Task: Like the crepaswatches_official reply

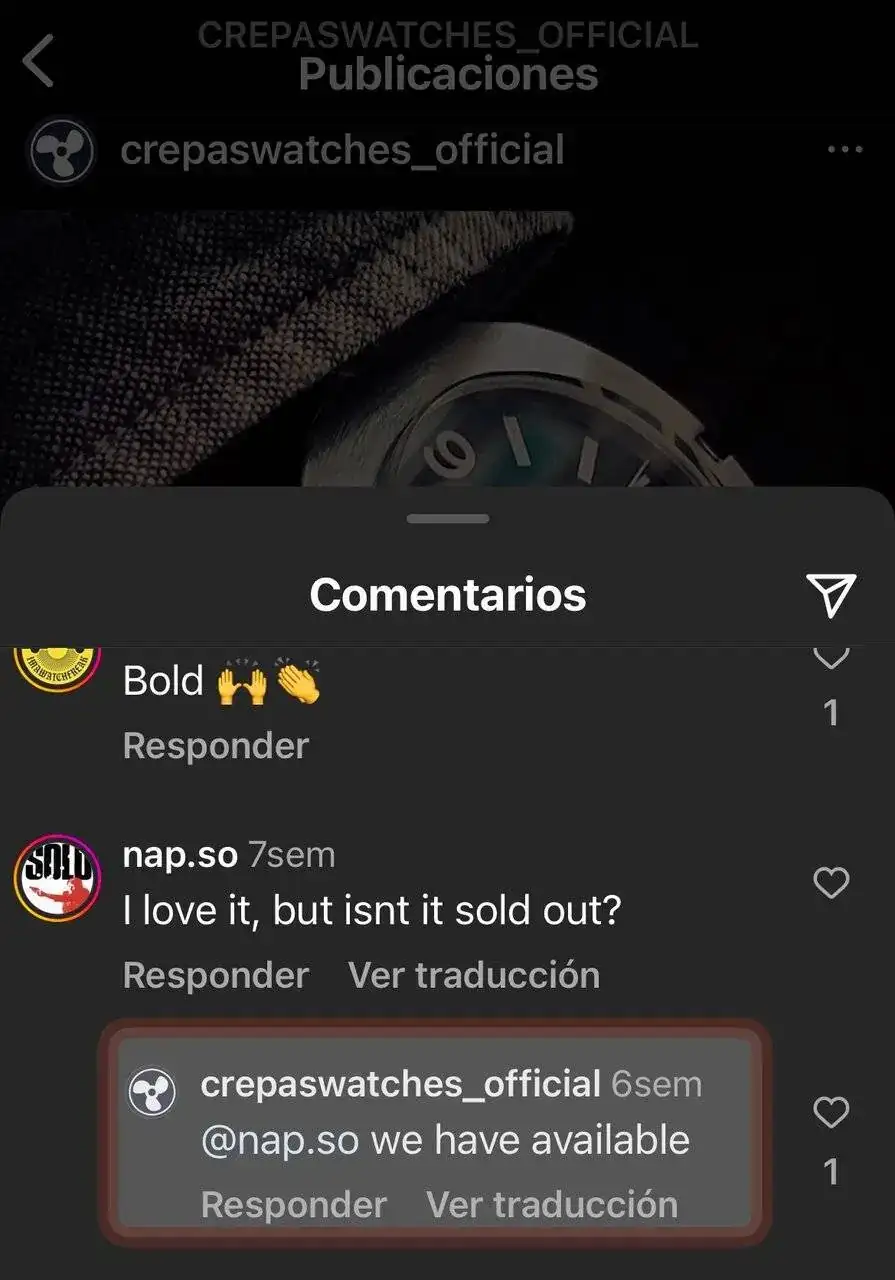Action: [x=831, y=1113]
